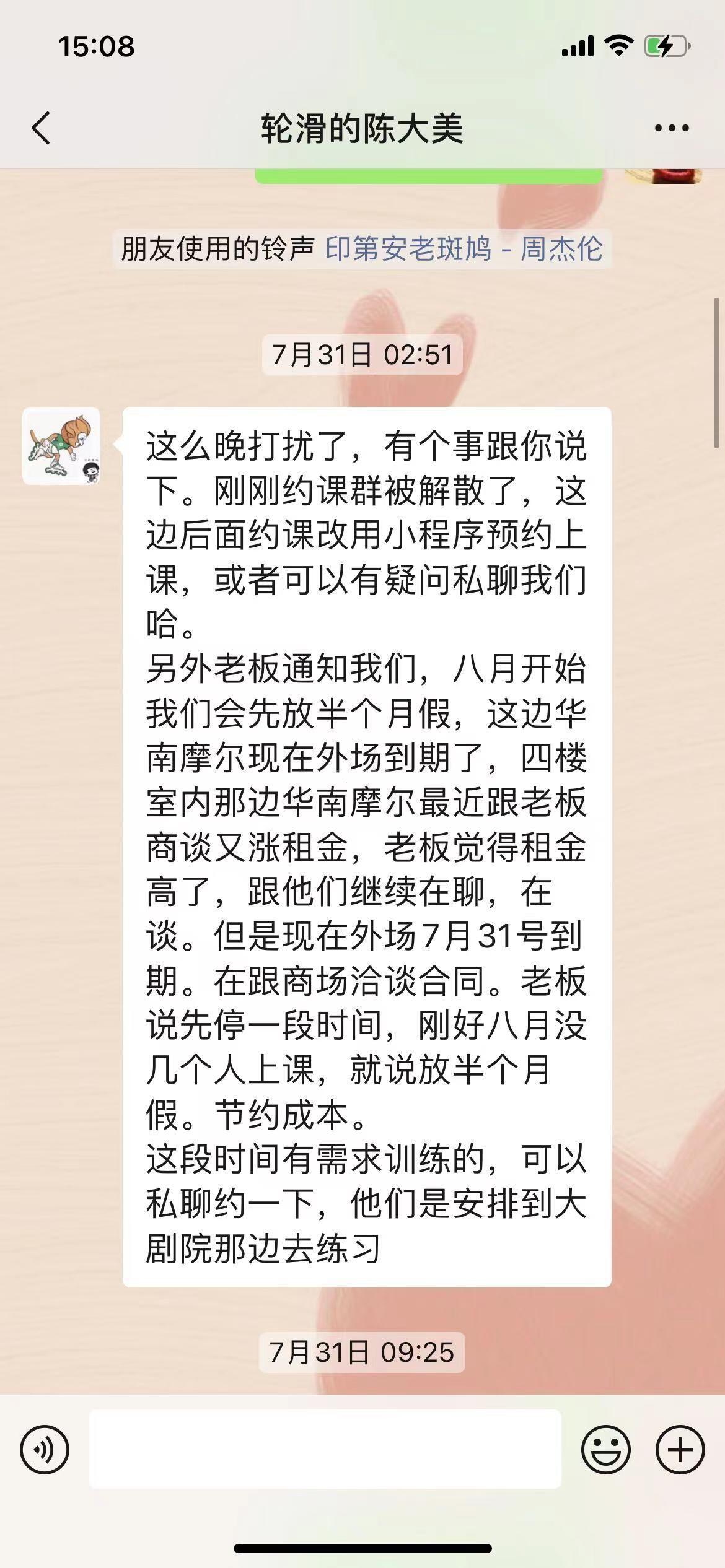Screen dimensions: 725x1568
Task: Open the chat info three-dot menu
Action: [x=672, y=128]
